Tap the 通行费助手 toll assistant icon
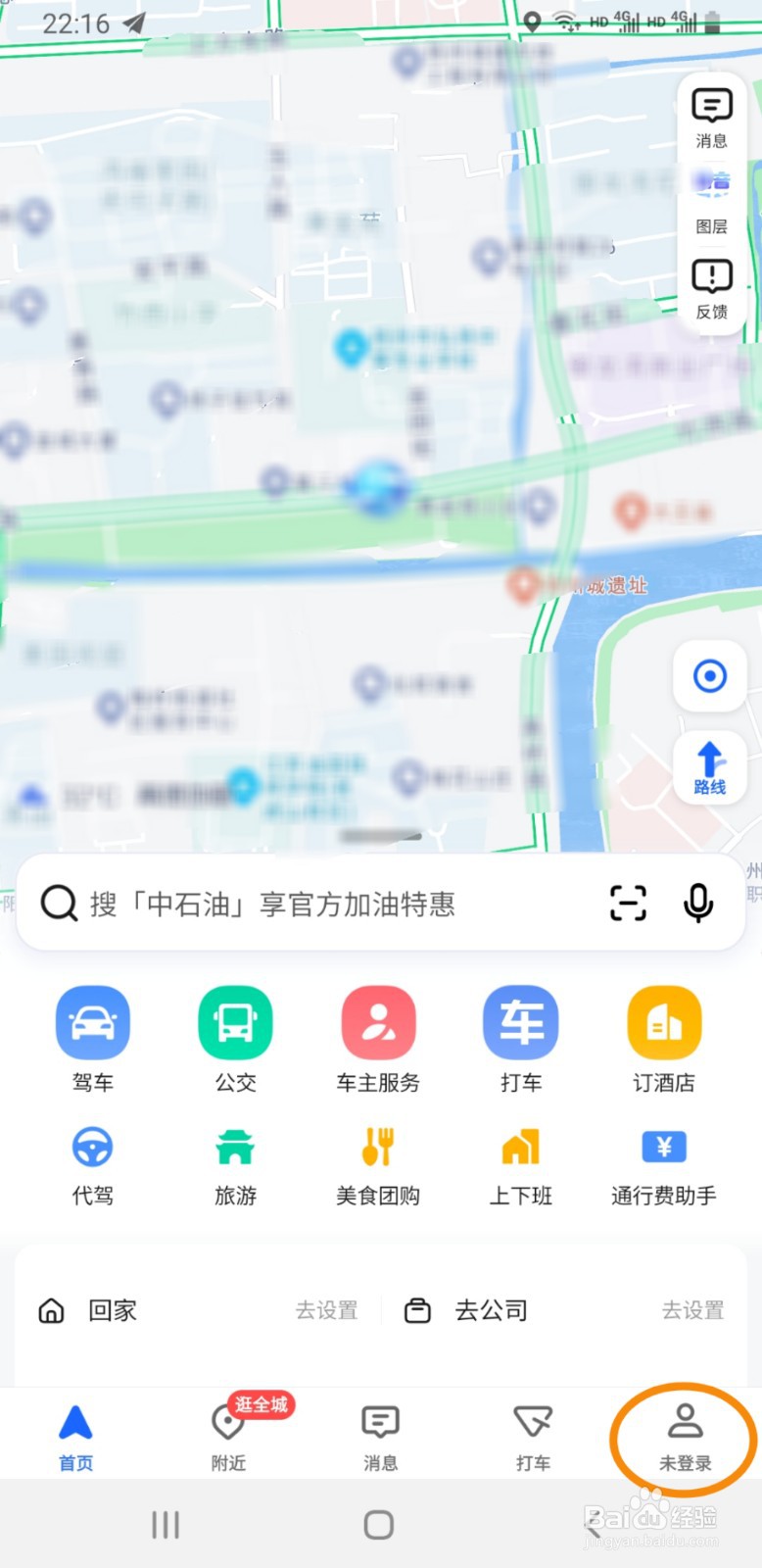 click(x=664, y=1147)
